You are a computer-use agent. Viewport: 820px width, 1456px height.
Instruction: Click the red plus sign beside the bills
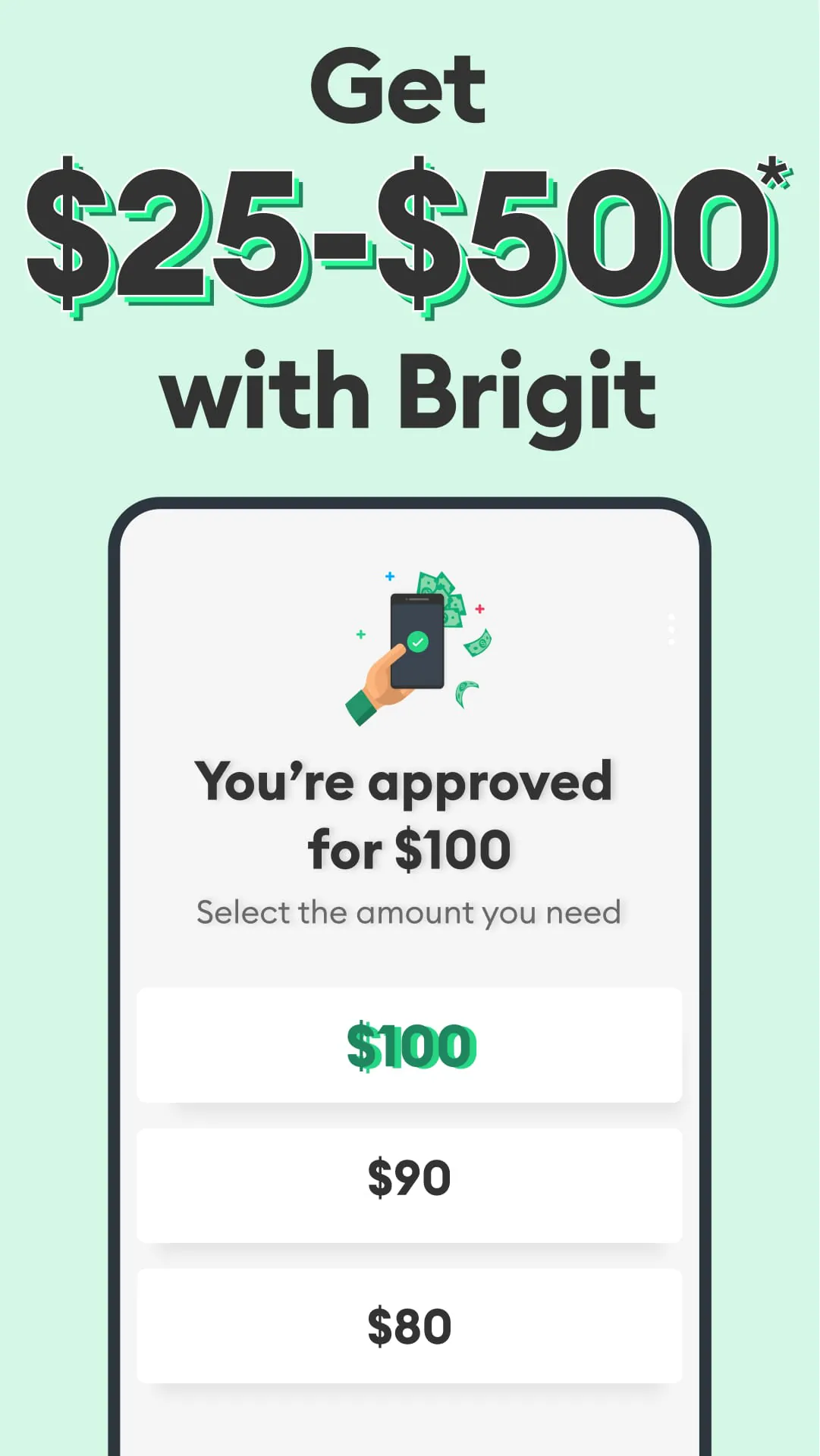click(479, 608)
